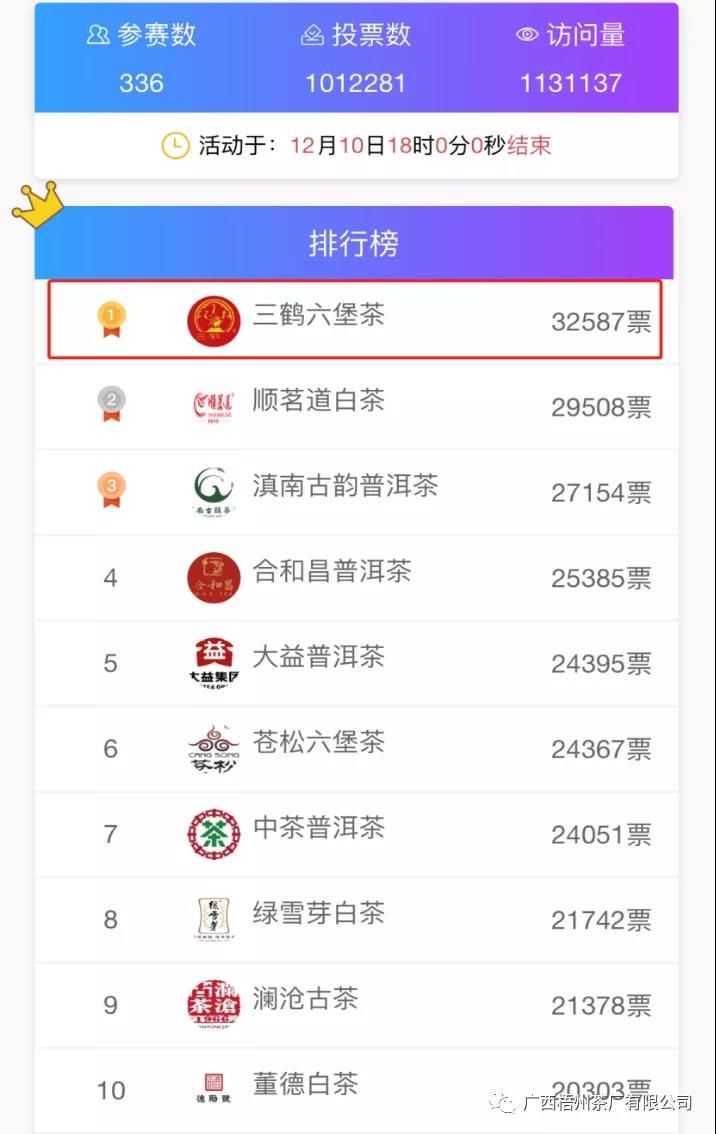The height and width of the screenshot is (1134, 716).
Task: View the 合和昌普洱茶 entry
Action: 331,574
